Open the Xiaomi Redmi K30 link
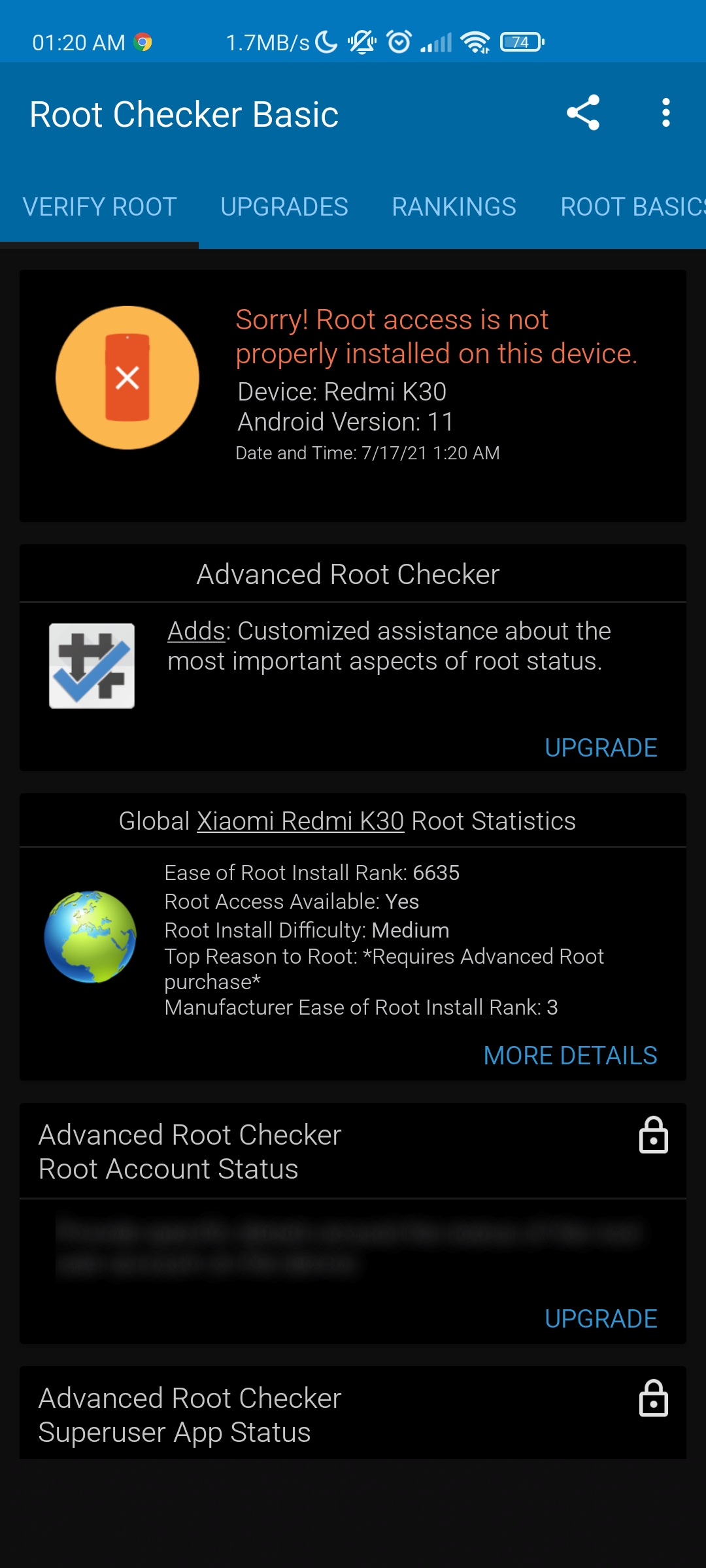The image size is (706, 1568). point(301,821)
